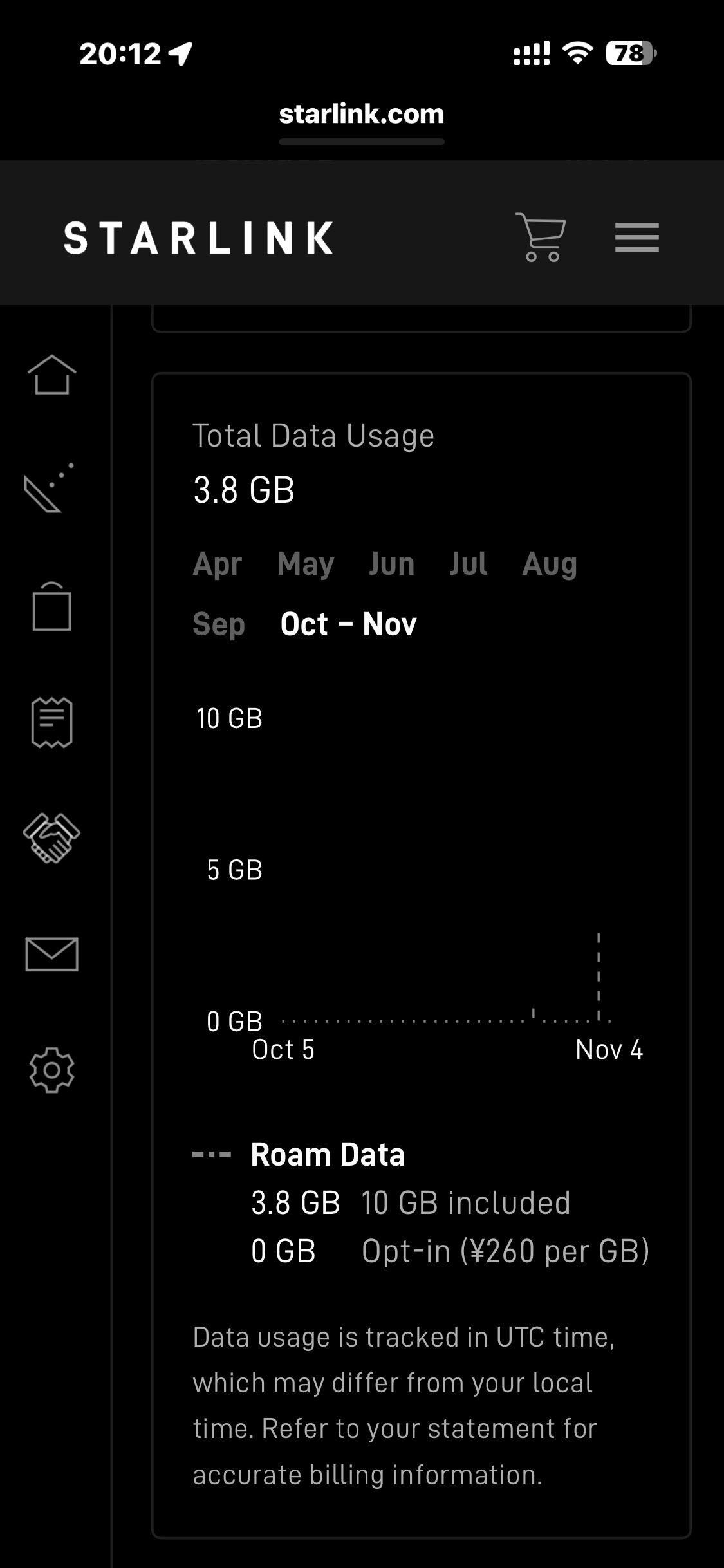Open the shopping cart
Viewport: 724px width, 1568px height.
[541, 237]
